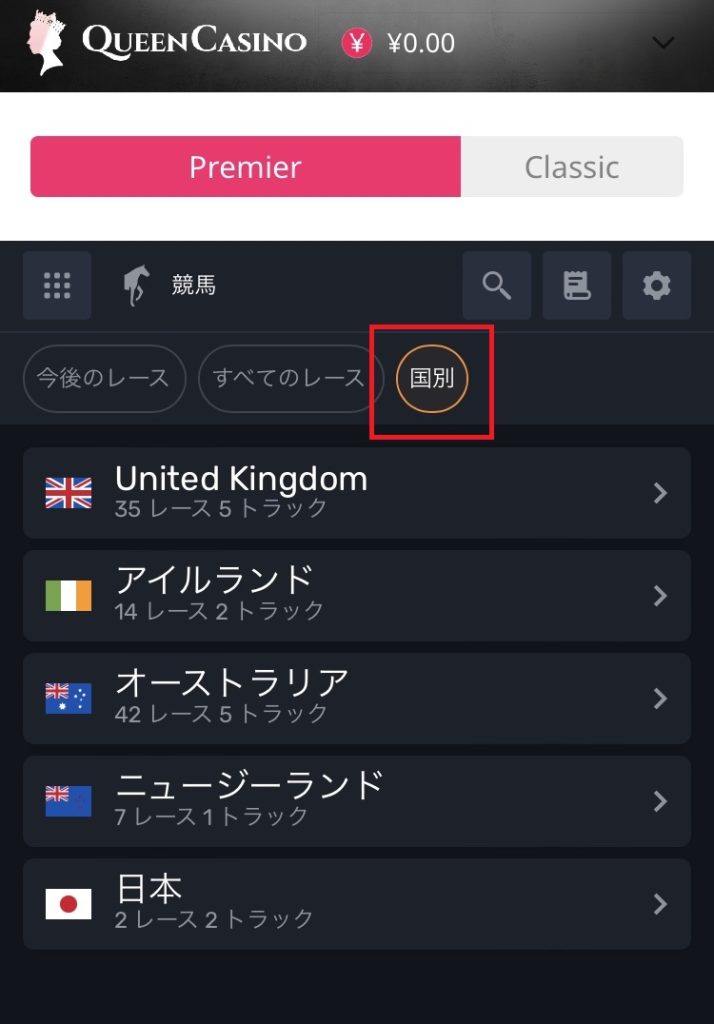
Task: Select the 今後のレース chip
Action: [104, 379]
